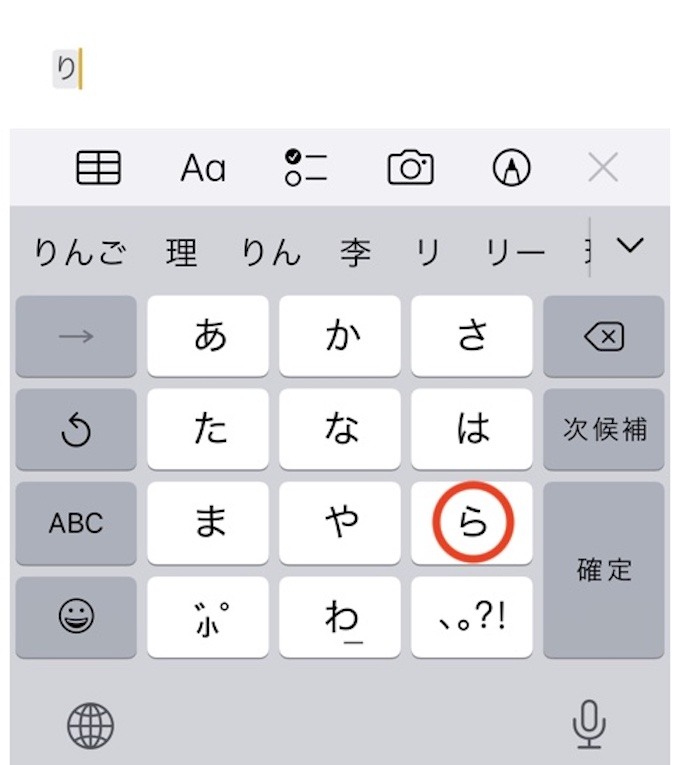Viewport: 680px width, 765px height.
Task: Choose the 李 candidate
Action: click(355, 252)
